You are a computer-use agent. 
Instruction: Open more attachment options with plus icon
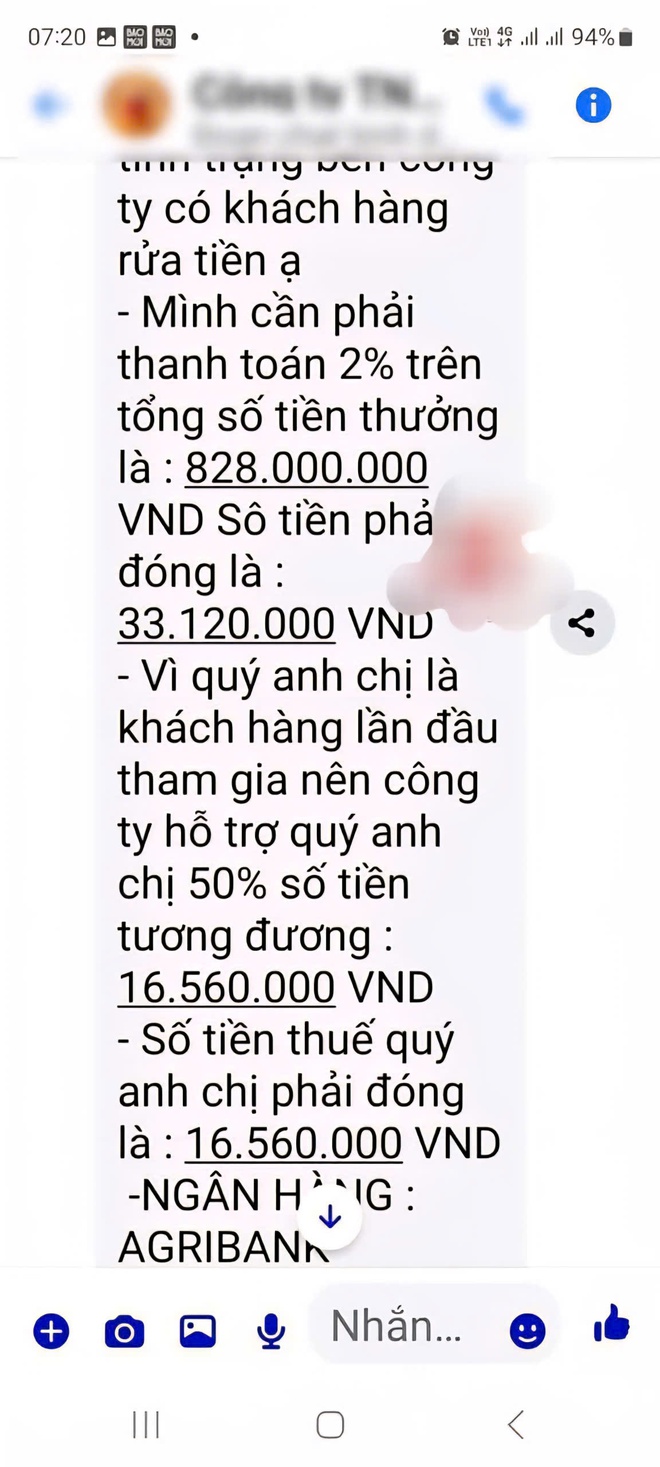pyautogui.click(x=51, y=1331)
